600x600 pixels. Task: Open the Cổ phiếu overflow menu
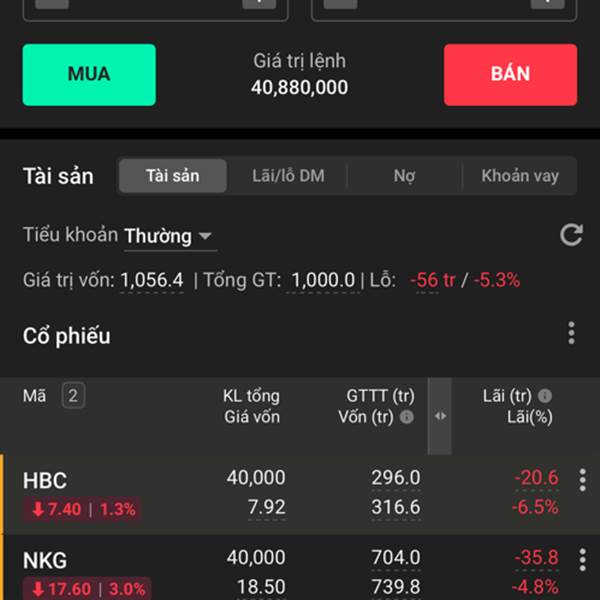coord(571,333)
